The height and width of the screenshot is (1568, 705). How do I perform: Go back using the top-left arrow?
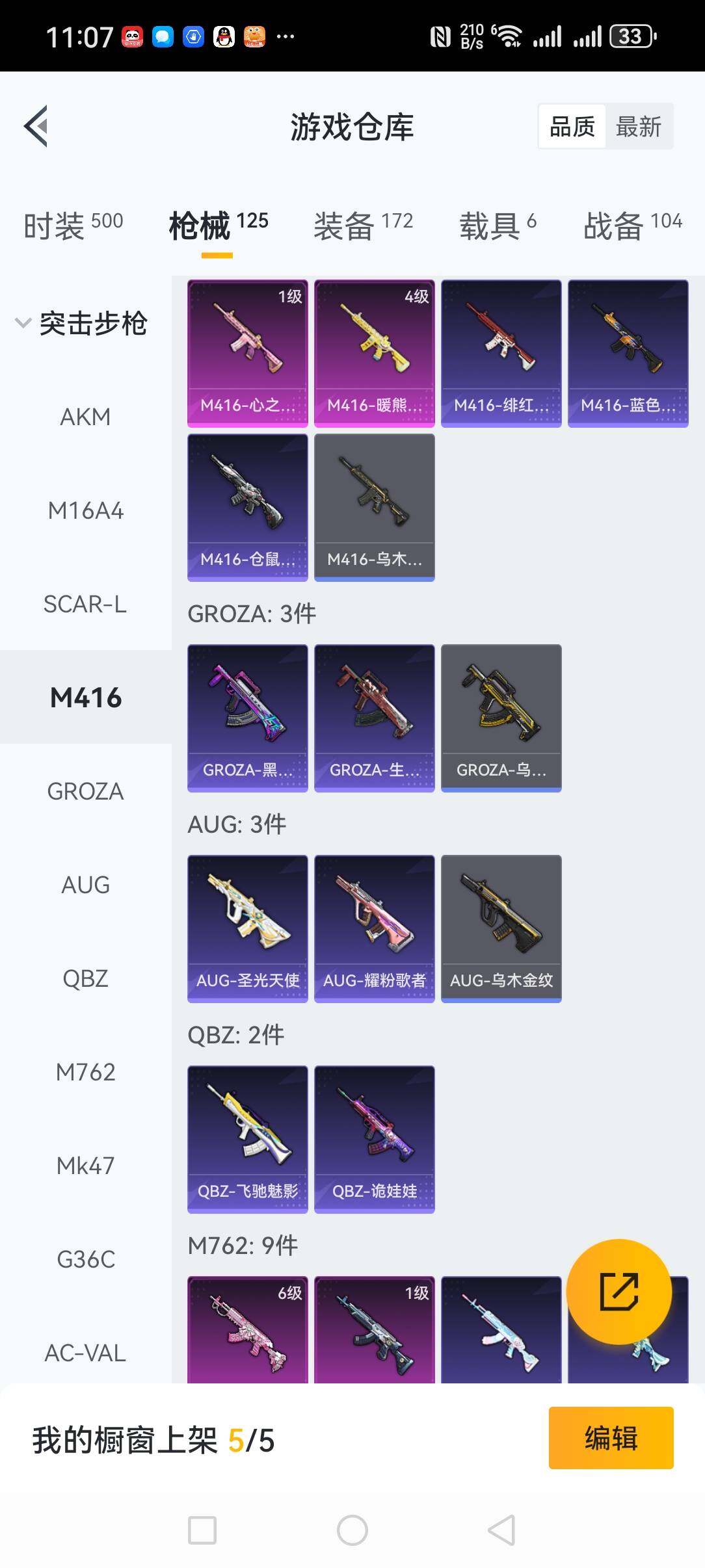click(36, 126)
